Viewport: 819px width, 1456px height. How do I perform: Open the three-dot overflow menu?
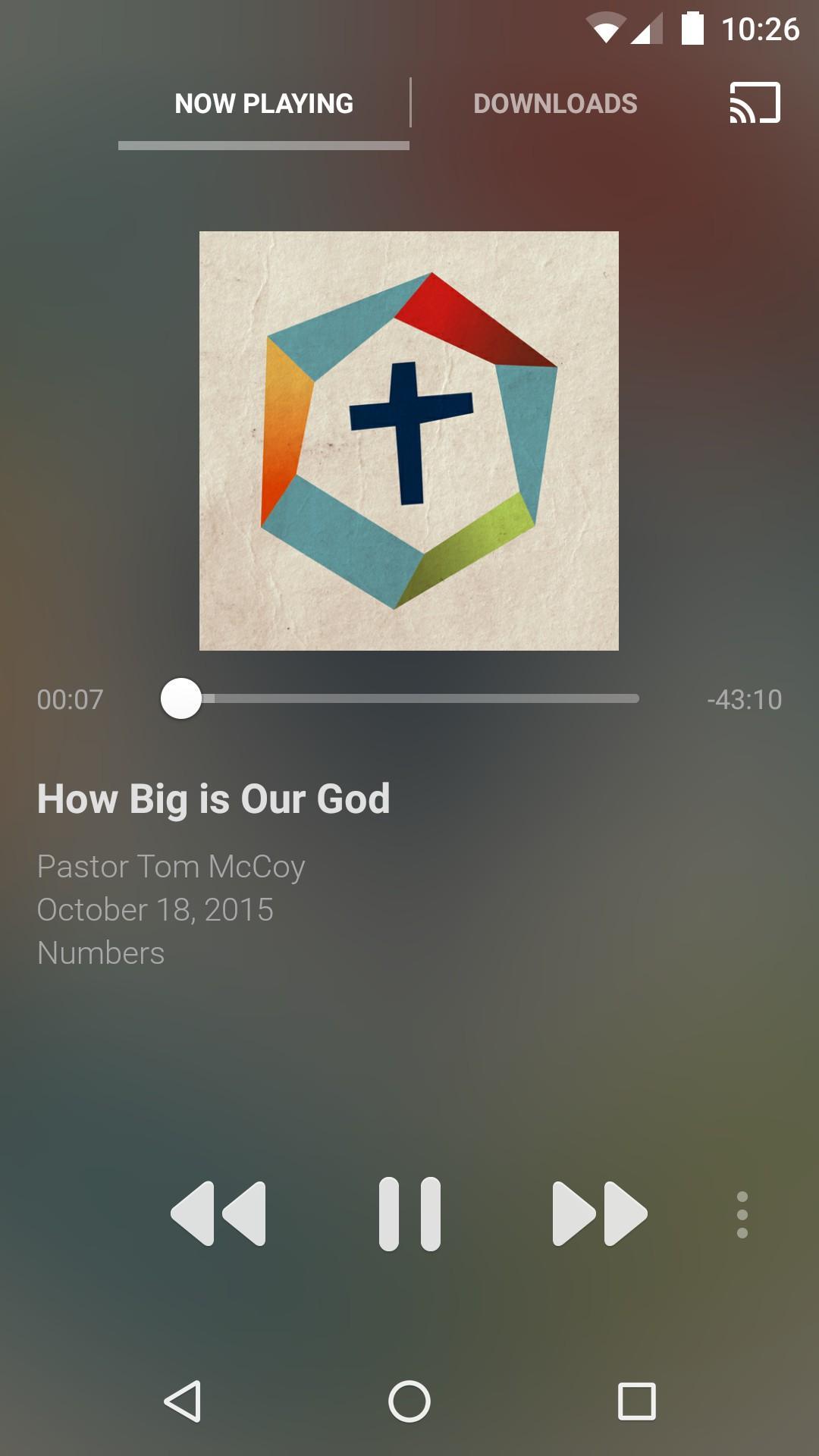pyautogui.click(x=742, y=1214)
